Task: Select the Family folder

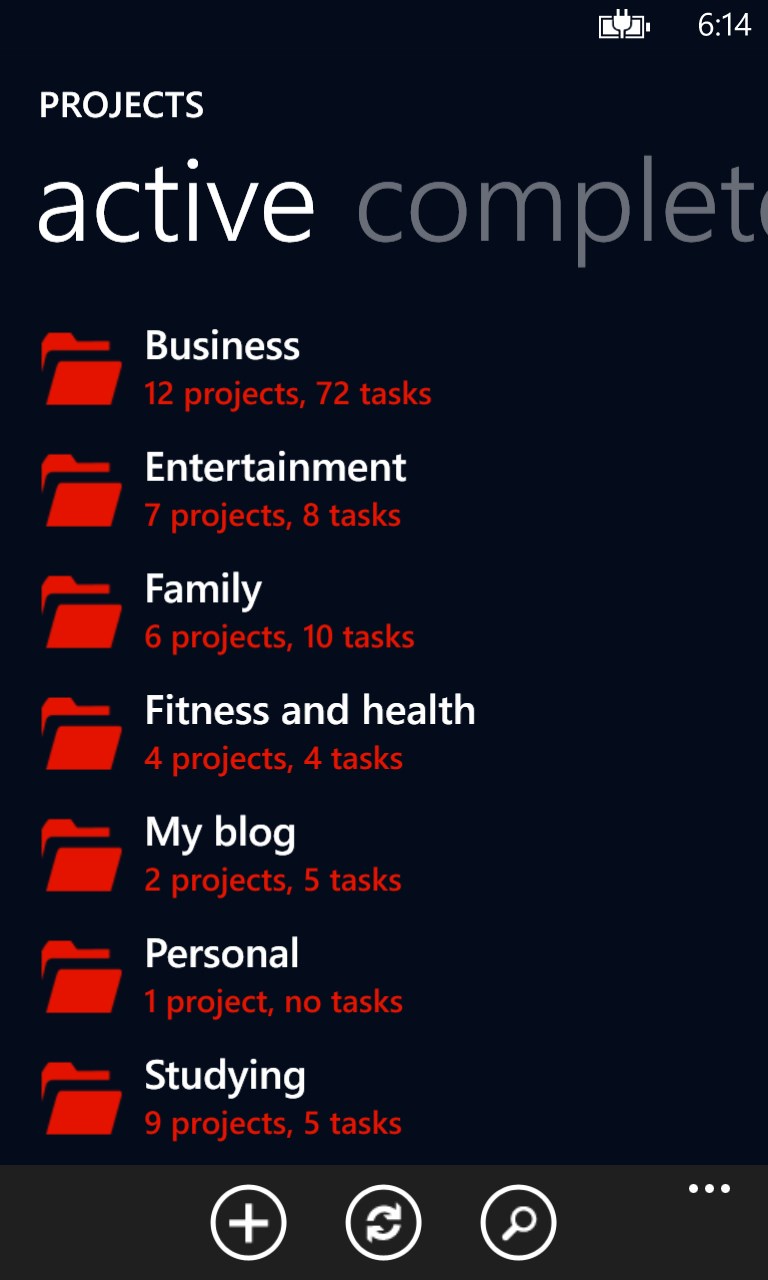Action: coord(203,611)
